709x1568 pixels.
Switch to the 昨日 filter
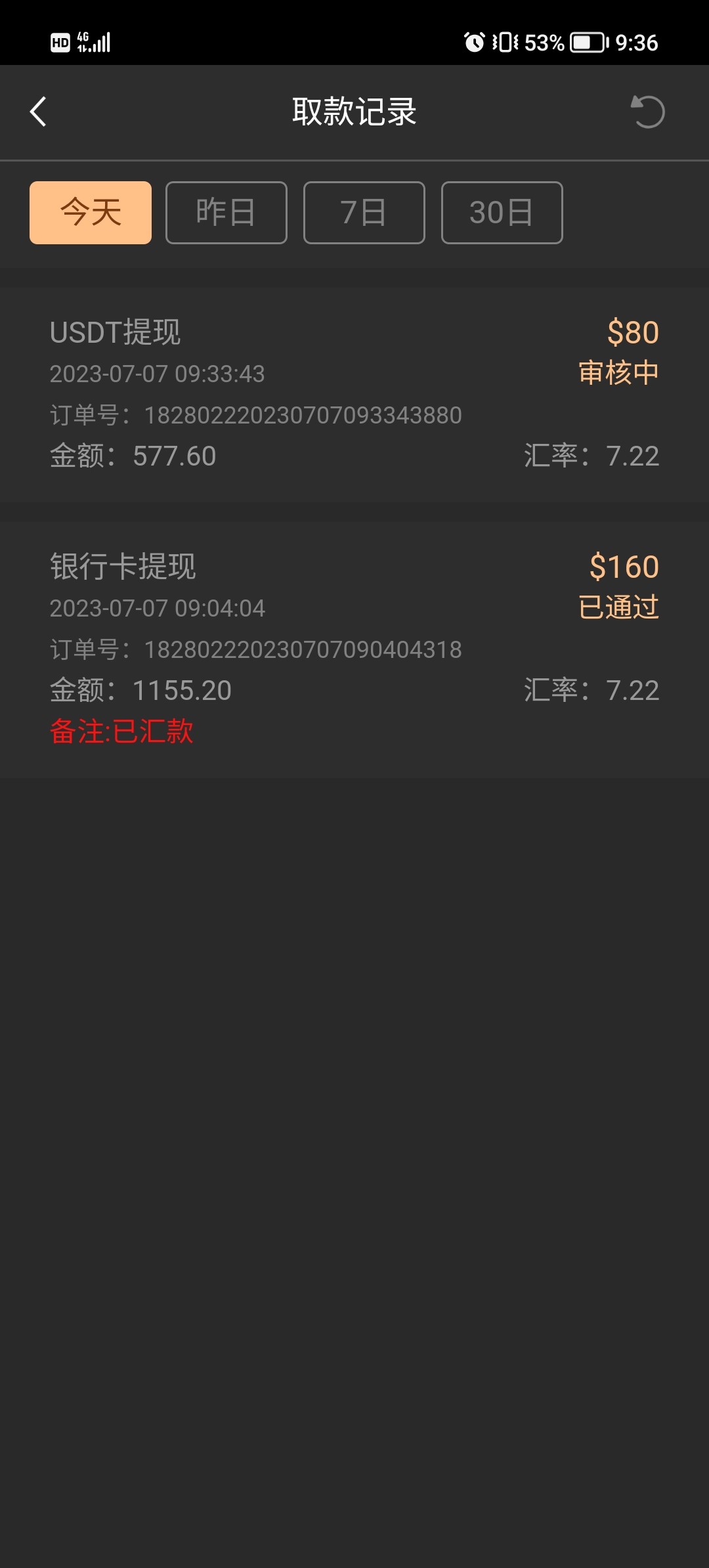pos(226,211)
